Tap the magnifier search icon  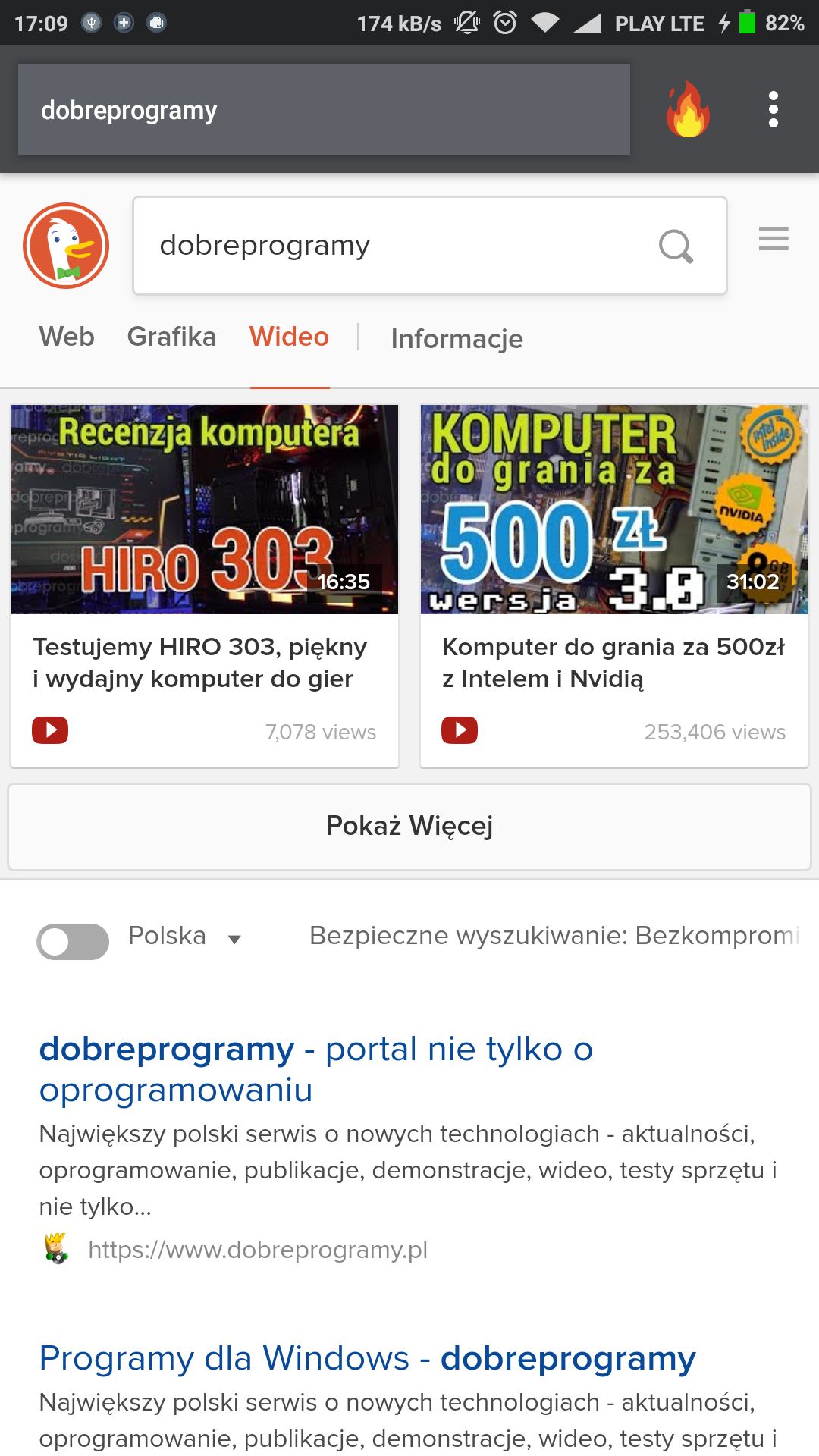676,246
